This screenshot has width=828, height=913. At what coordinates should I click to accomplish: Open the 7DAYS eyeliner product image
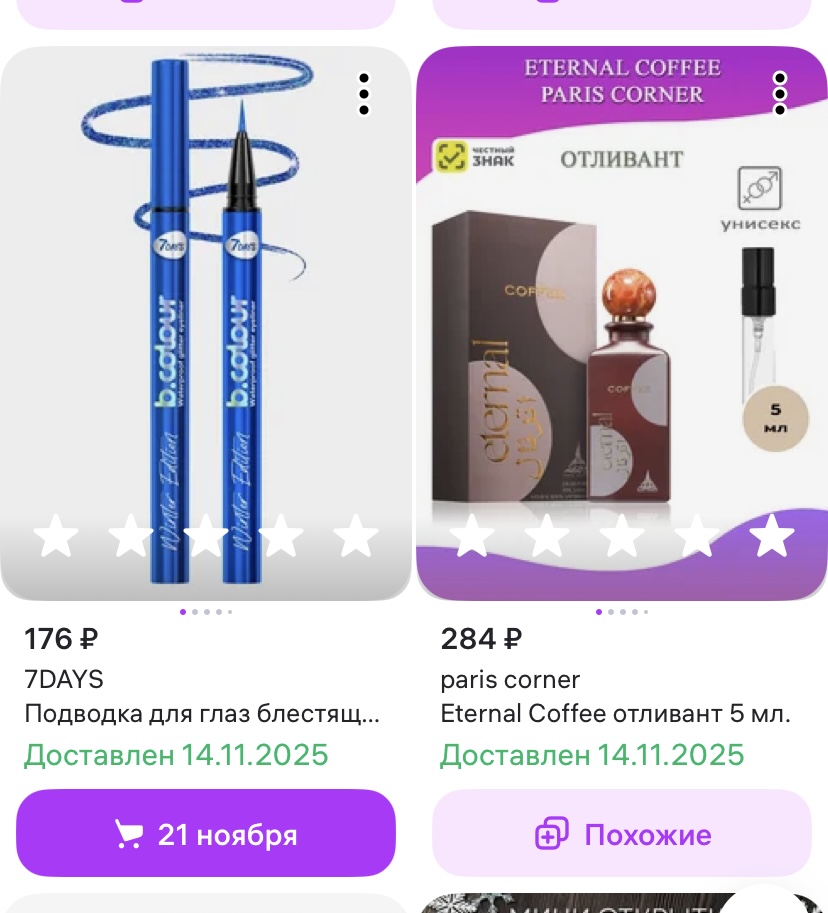[x=206, y=300]
